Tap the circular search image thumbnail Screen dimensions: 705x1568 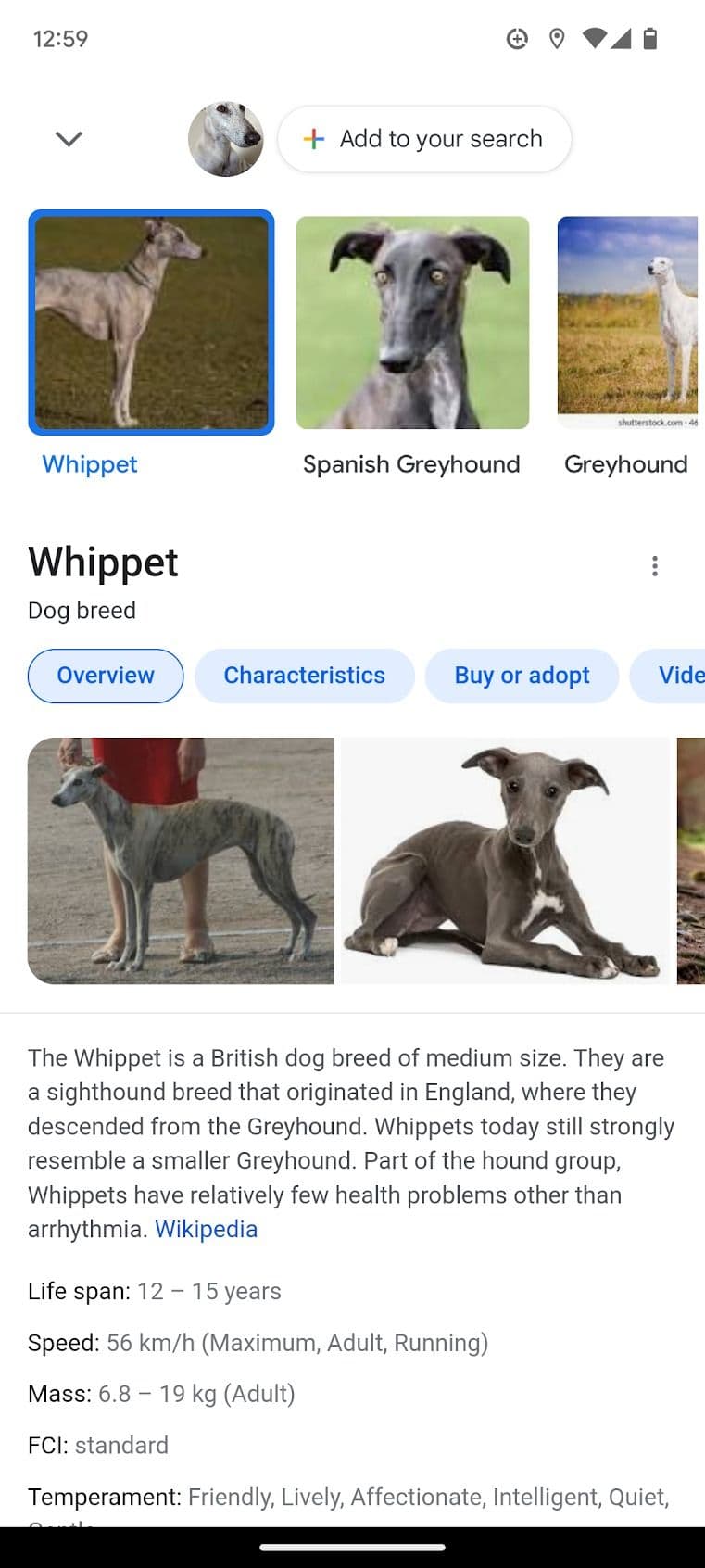225,139
